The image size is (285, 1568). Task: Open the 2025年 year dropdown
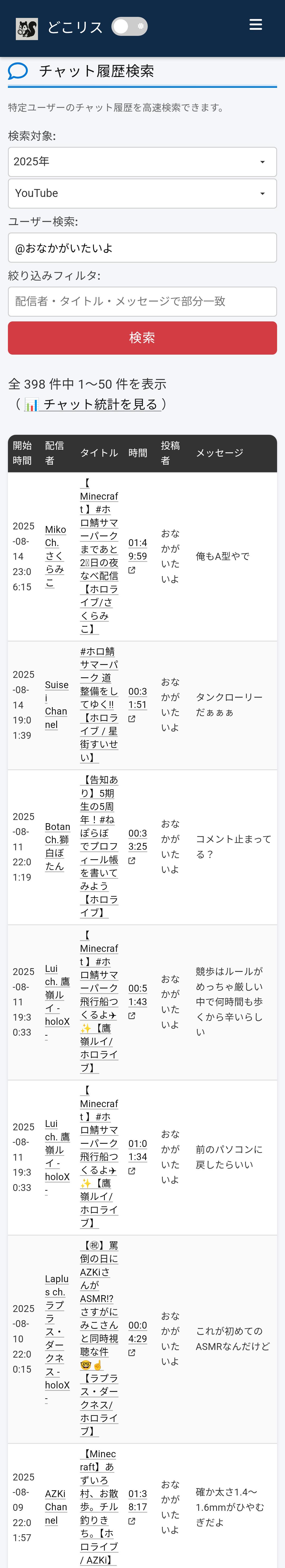[142, 162]
